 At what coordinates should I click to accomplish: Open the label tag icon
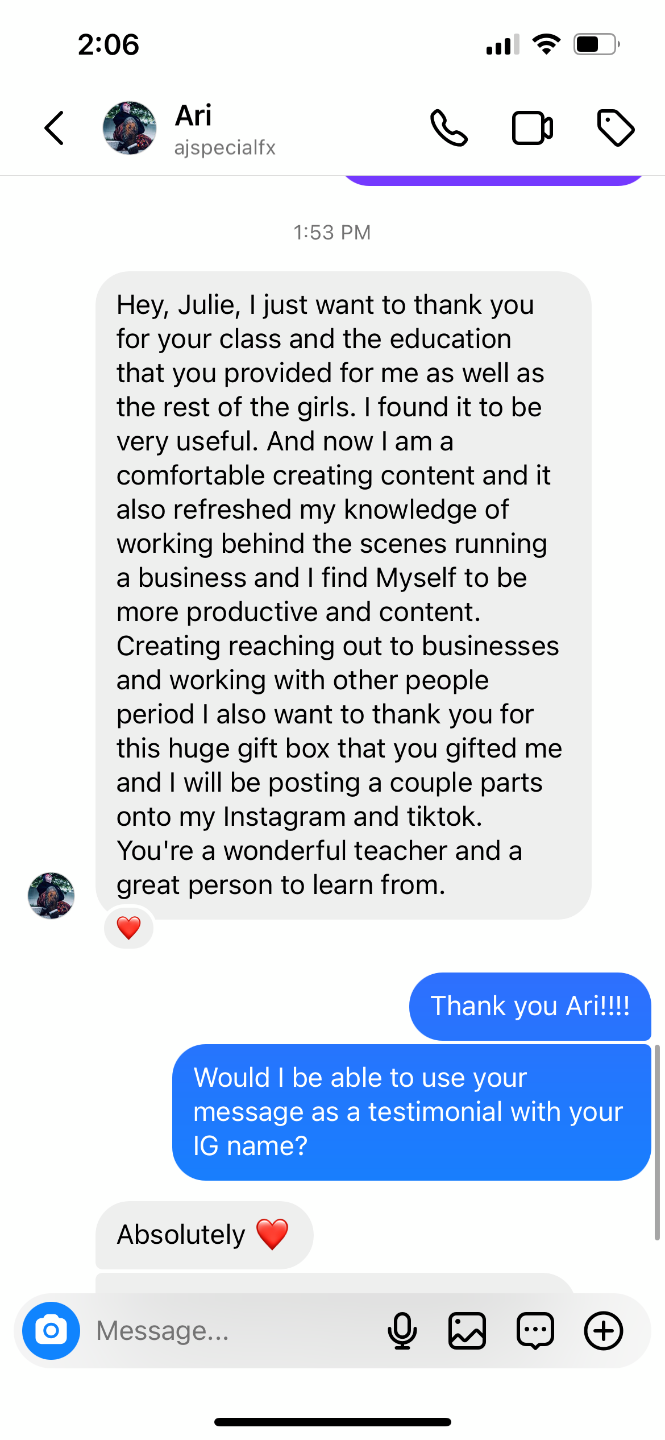(615, 128)
